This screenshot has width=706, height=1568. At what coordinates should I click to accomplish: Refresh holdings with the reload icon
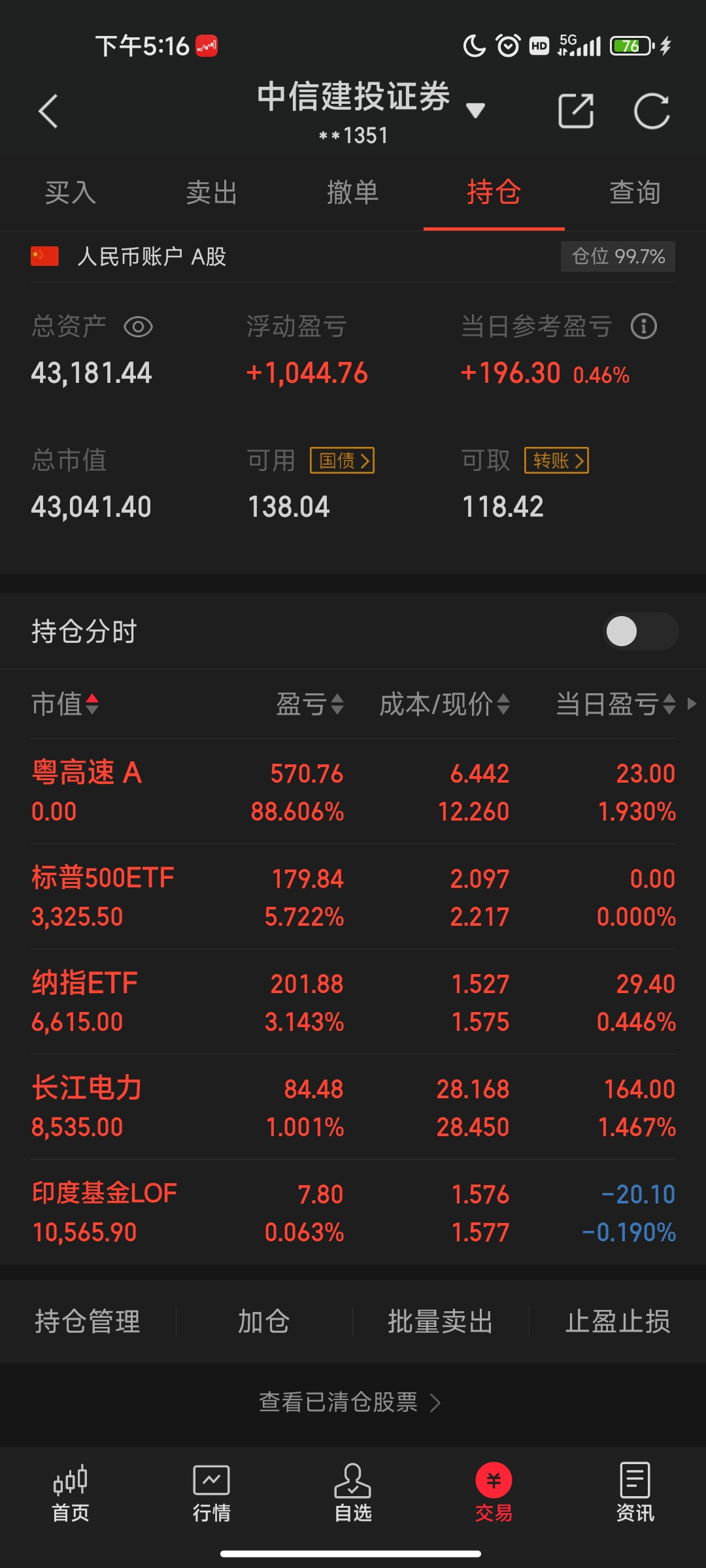(x=651, y=111)
